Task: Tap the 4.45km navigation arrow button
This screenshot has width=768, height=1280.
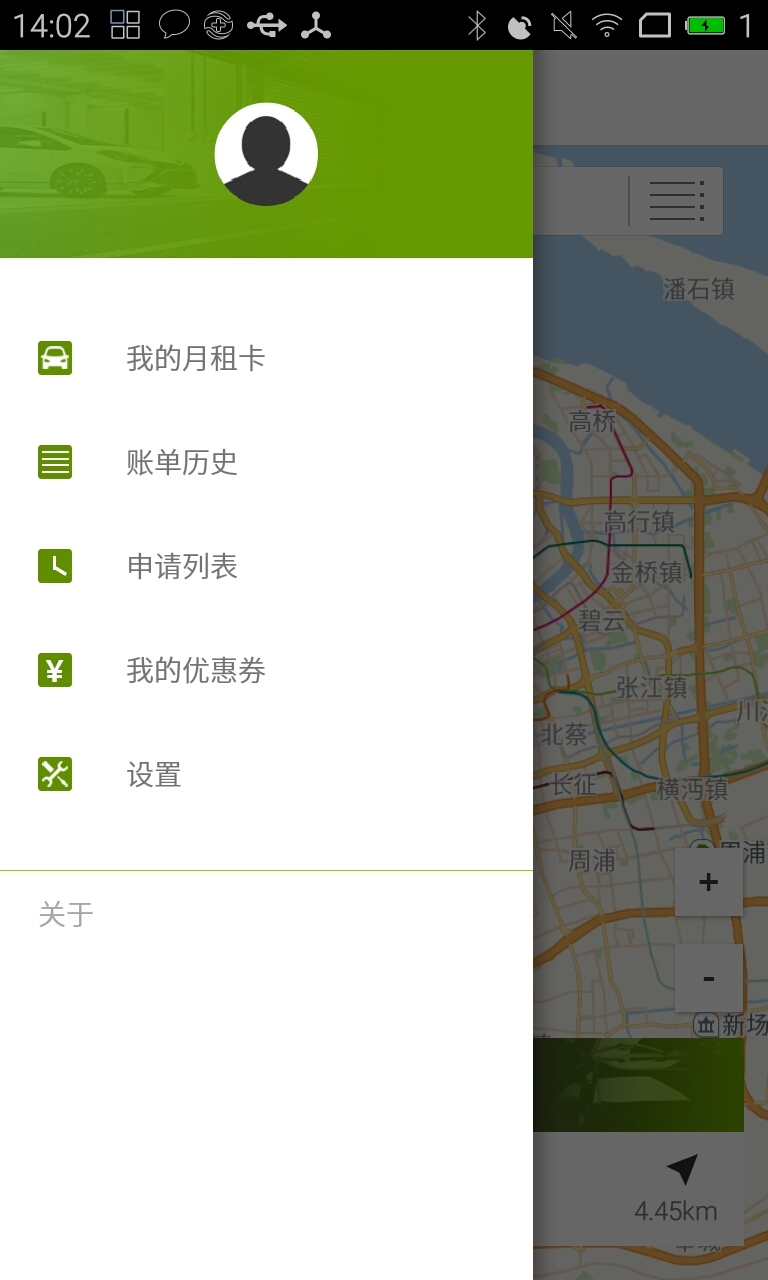Action: 677,1188
